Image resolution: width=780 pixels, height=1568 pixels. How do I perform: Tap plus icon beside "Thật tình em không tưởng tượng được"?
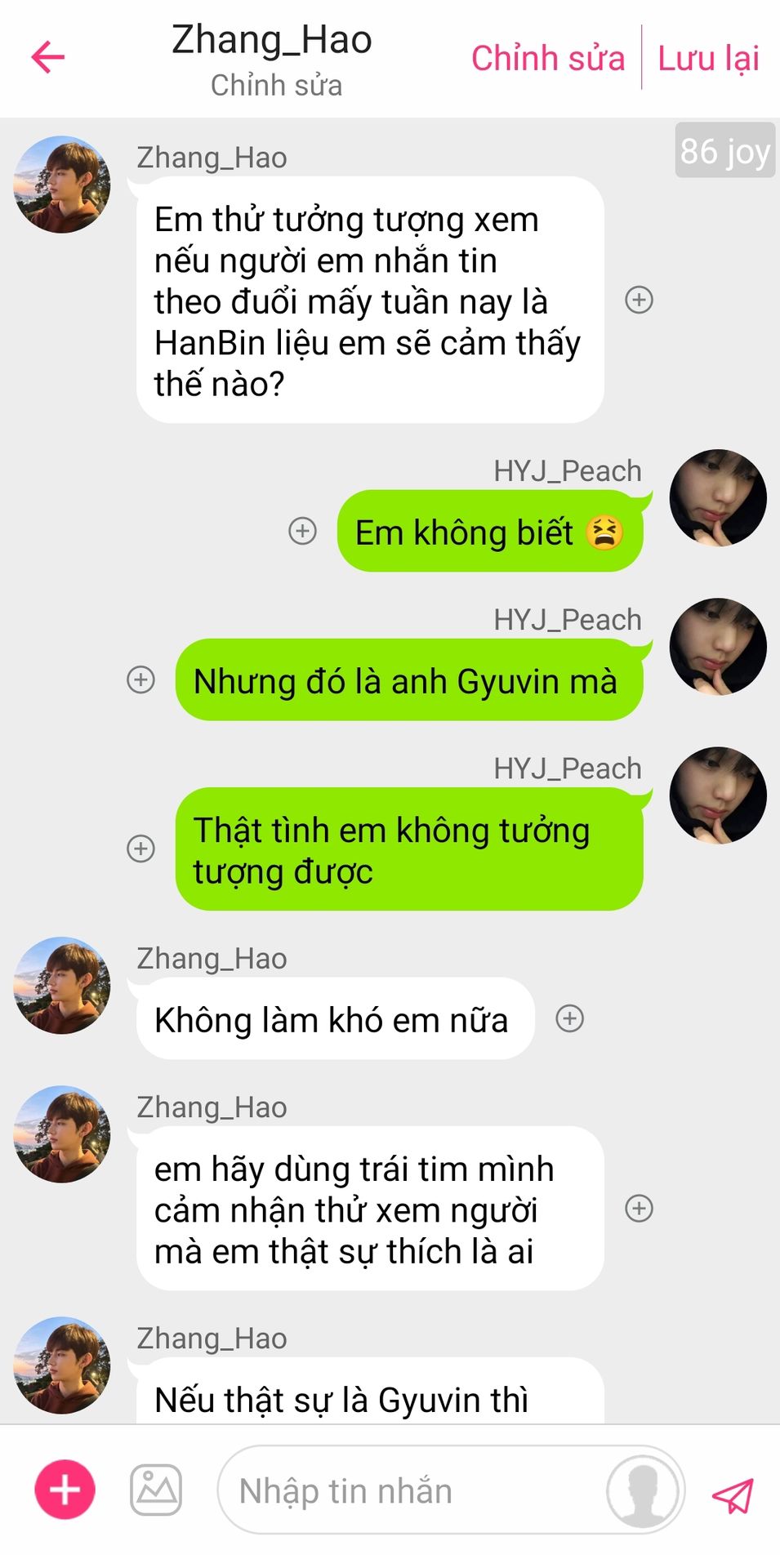click(x=141, y=849)
